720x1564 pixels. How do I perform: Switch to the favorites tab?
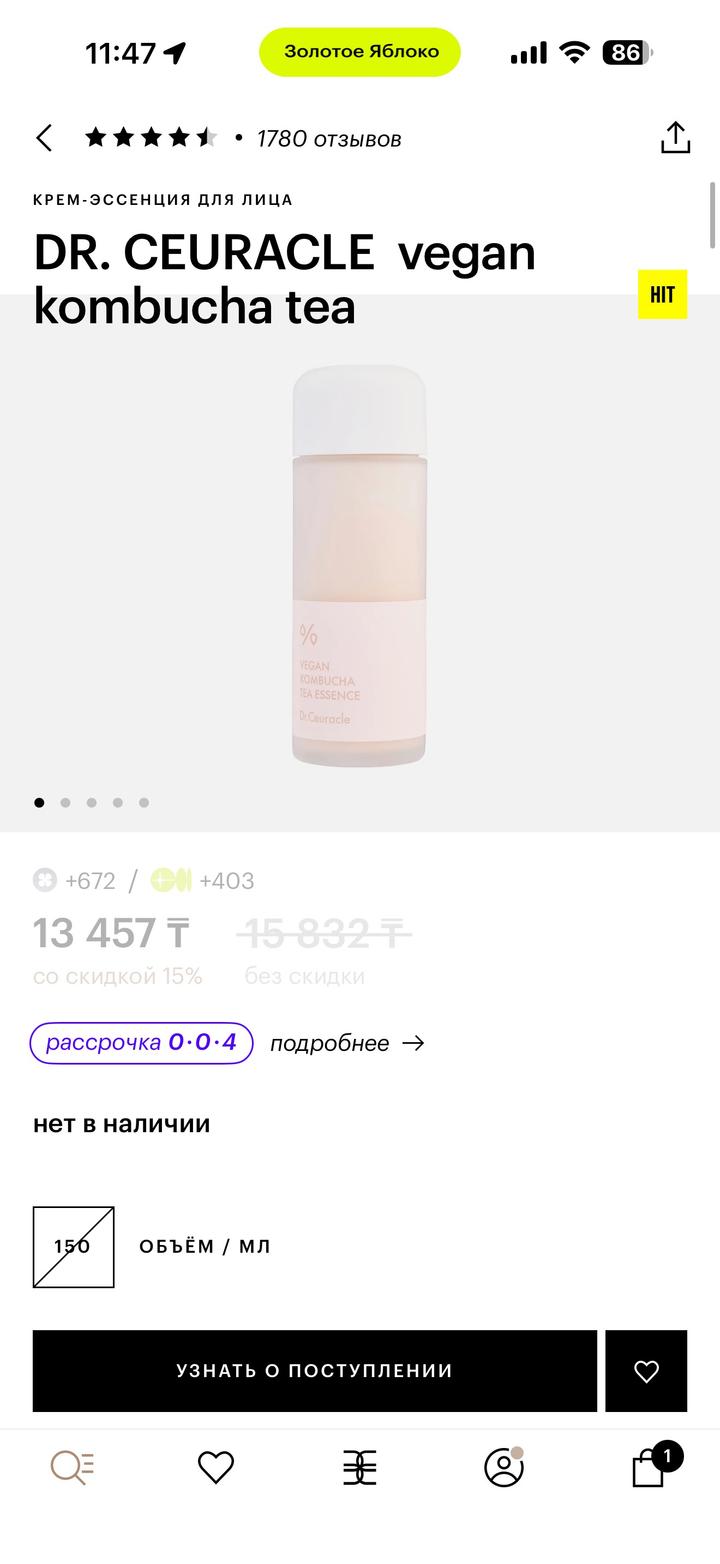(216, 1468)
